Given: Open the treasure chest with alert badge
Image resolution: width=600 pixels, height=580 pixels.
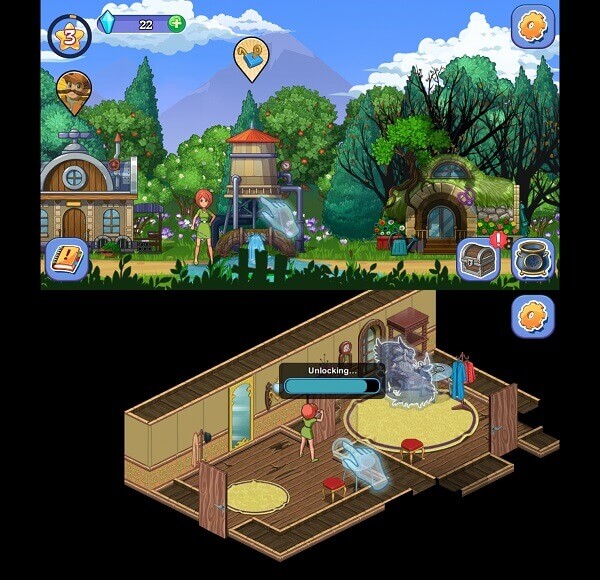Looking at the screenshot, I should [480, 259].
